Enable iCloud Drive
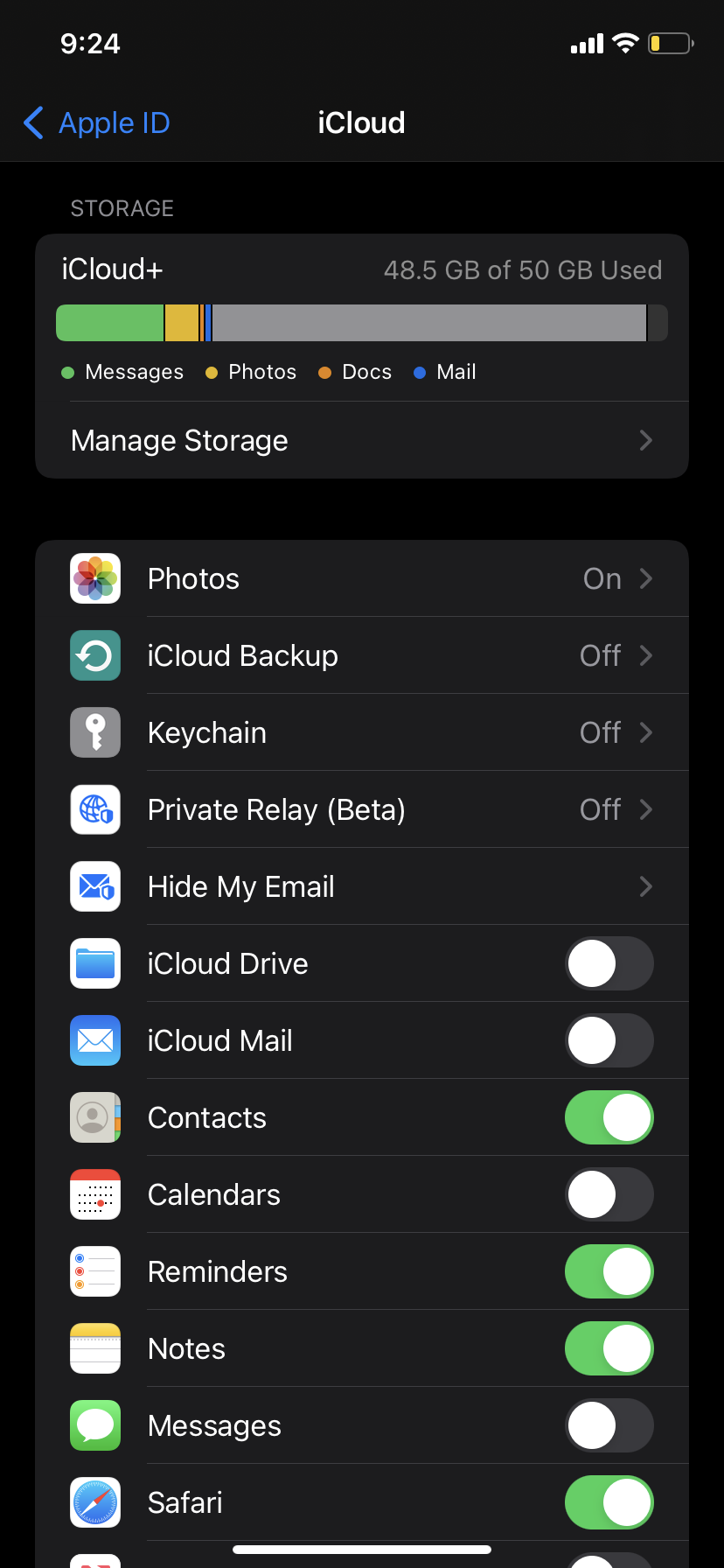Viewport: 724px width, 1568px height. [x=609, y=963]
